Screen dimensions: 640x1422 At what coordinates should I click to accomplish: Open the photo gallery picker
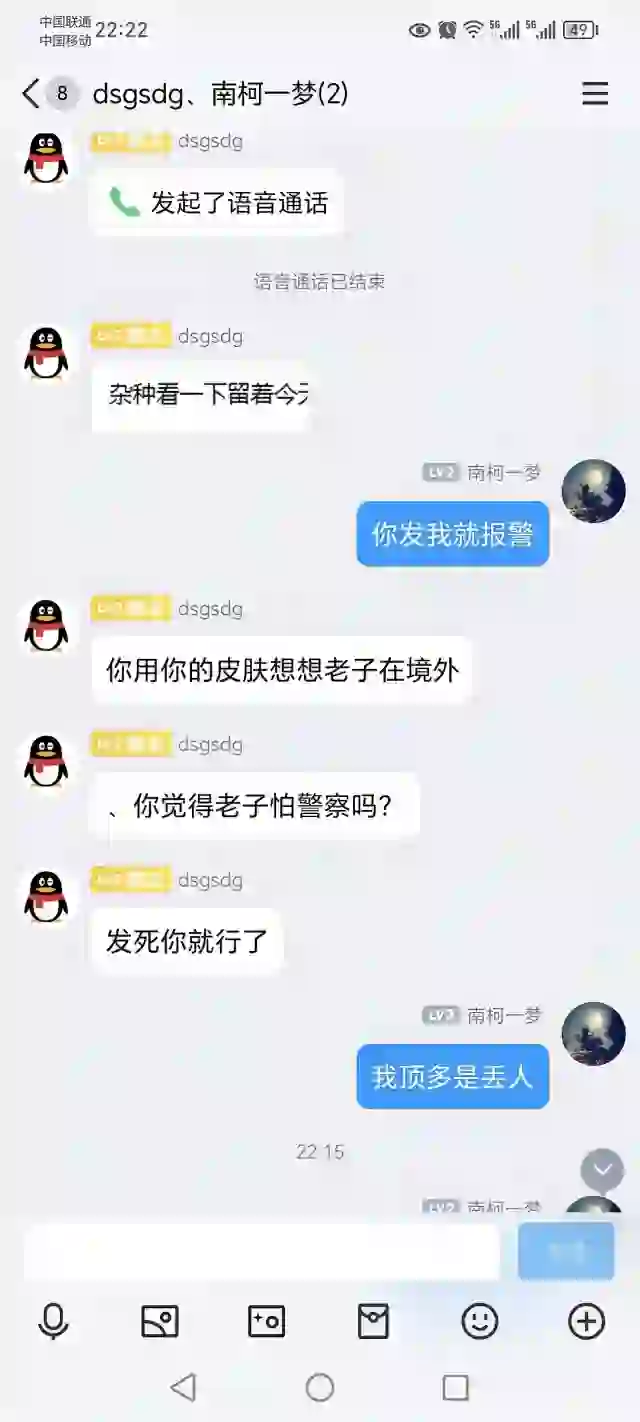160,1322
